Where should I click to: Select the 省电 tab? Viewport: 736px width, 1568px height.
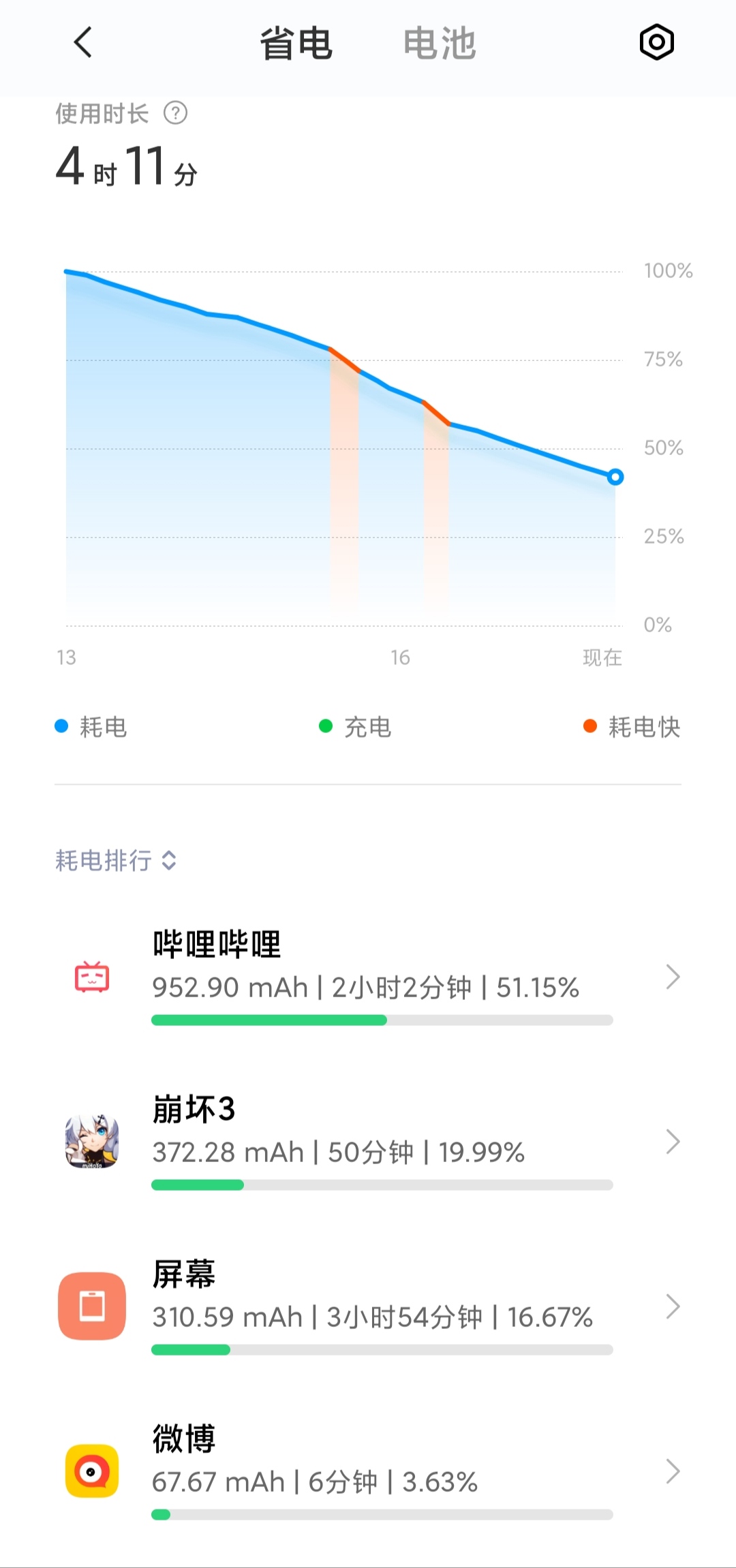tap(296, 44)
